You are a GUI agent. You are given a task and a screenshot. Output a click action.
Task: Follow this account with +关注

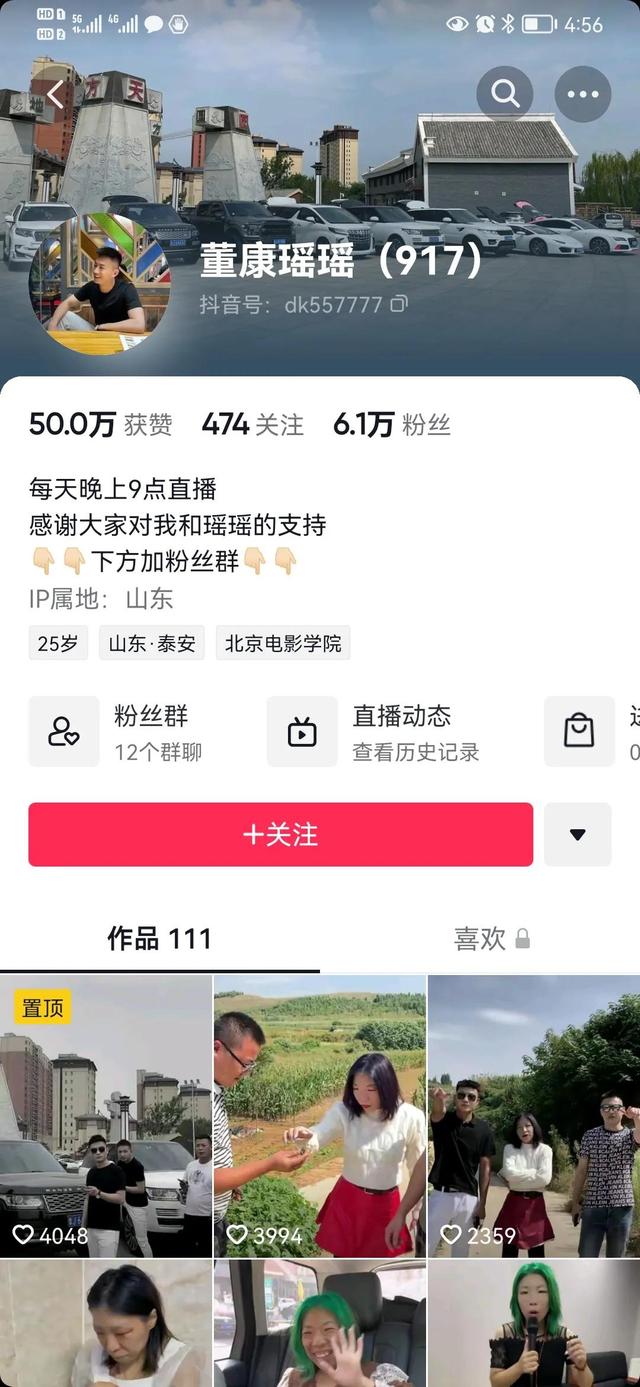click(x=280, y=834)
